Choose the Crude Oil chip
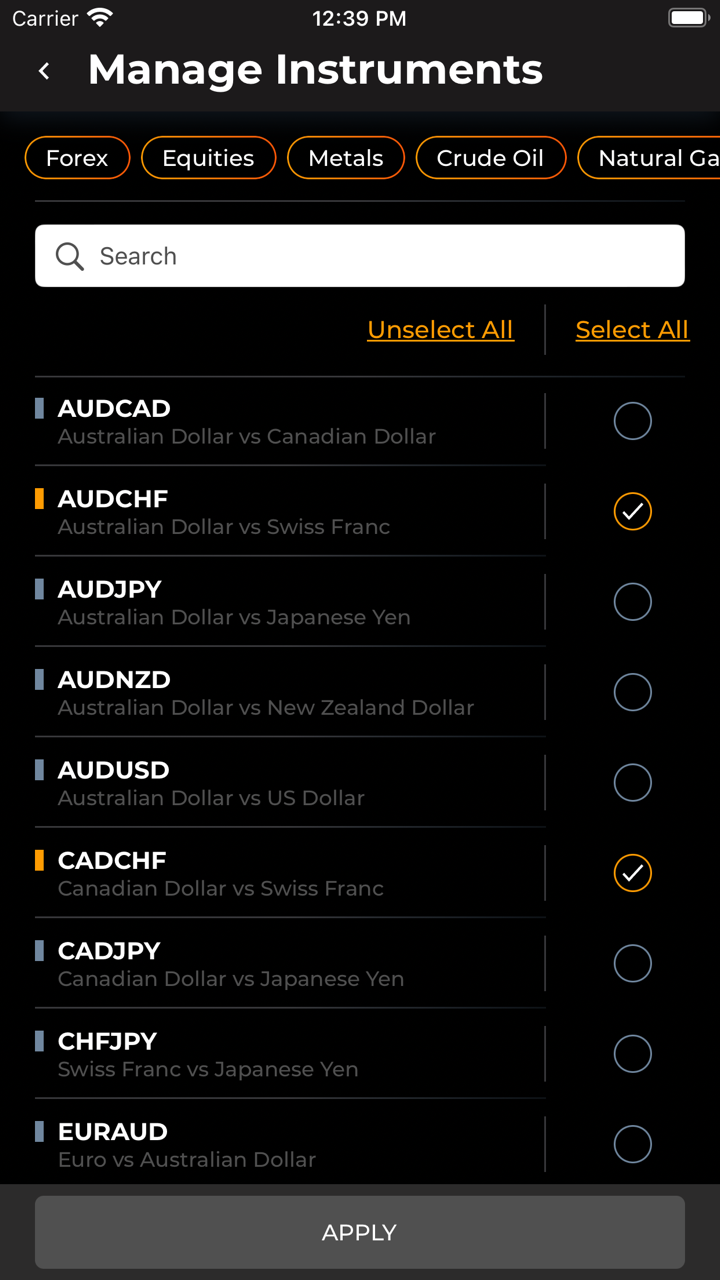Image resolution: width=720 pixels, height=1280 pixels. coord(490,158)
